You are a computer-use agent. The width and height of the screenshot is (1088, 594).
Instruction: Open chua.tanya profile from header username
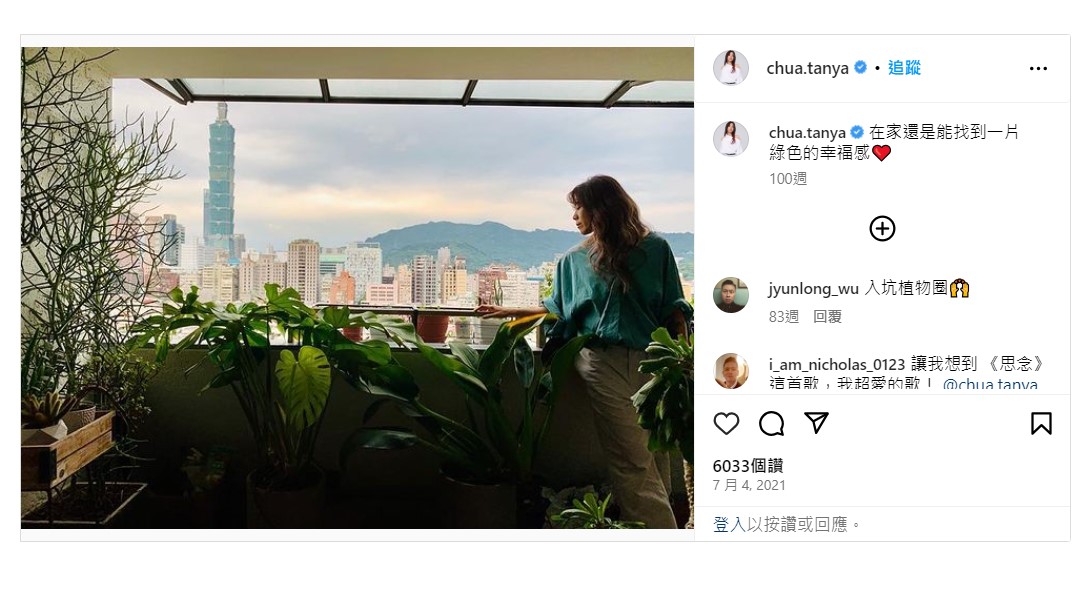807,68
